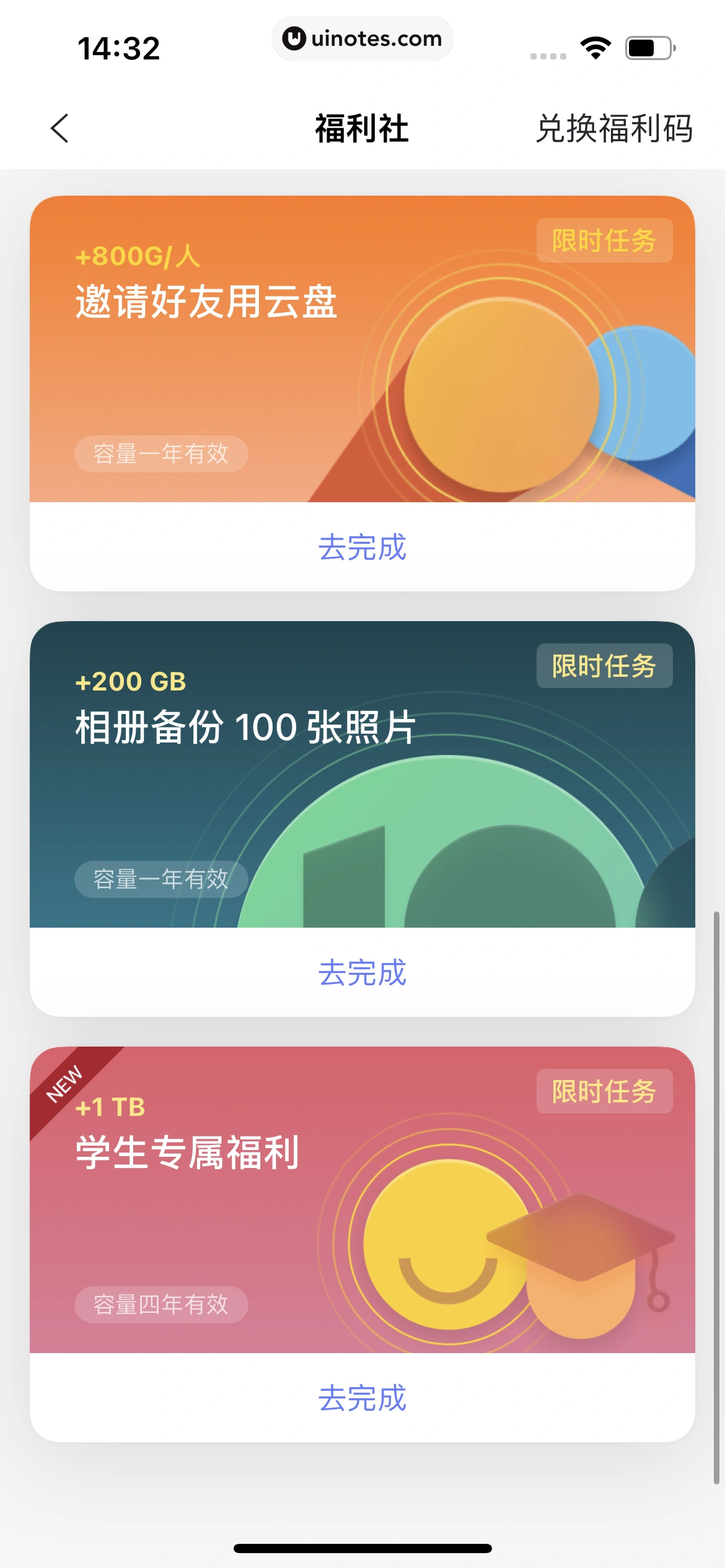Select the clock showing 14:32

(119, 48)
